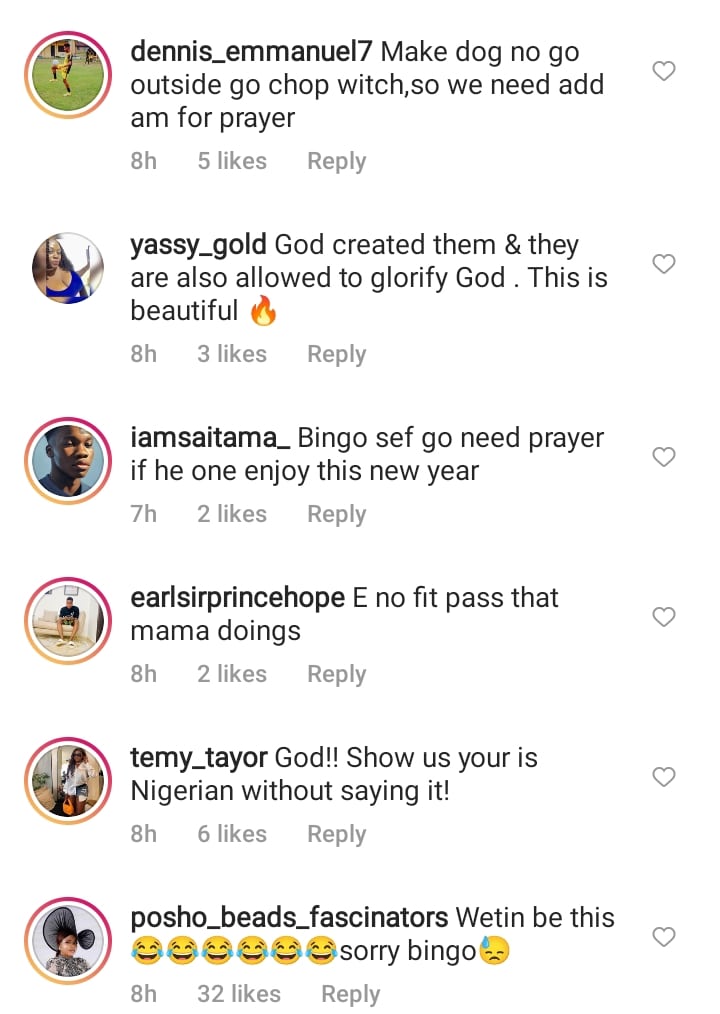Screen dimensions: 720x1014
Task: Reply to yassy_gold's comment
Action: coord(336,354)
